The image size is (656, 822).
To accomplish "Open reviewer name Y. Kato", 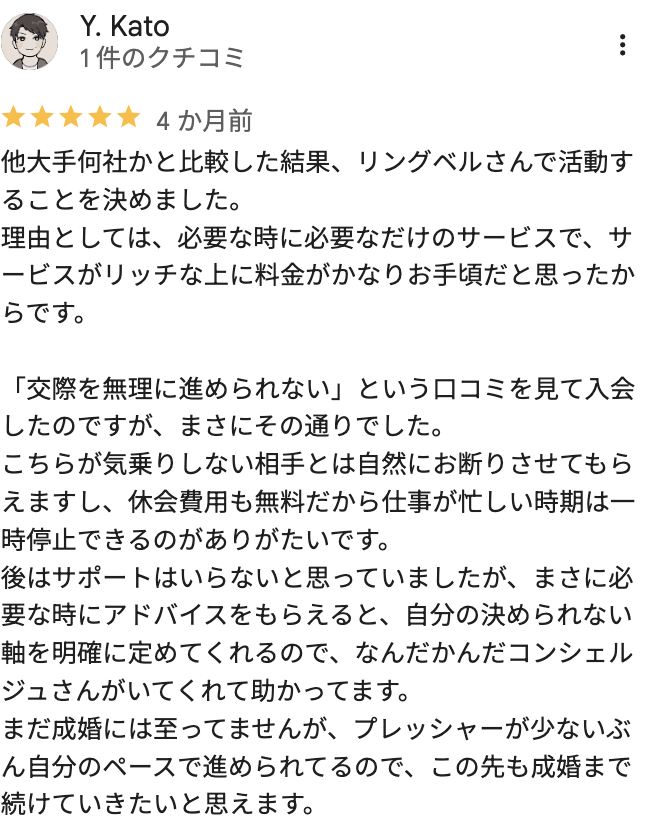I will [124, 25].
